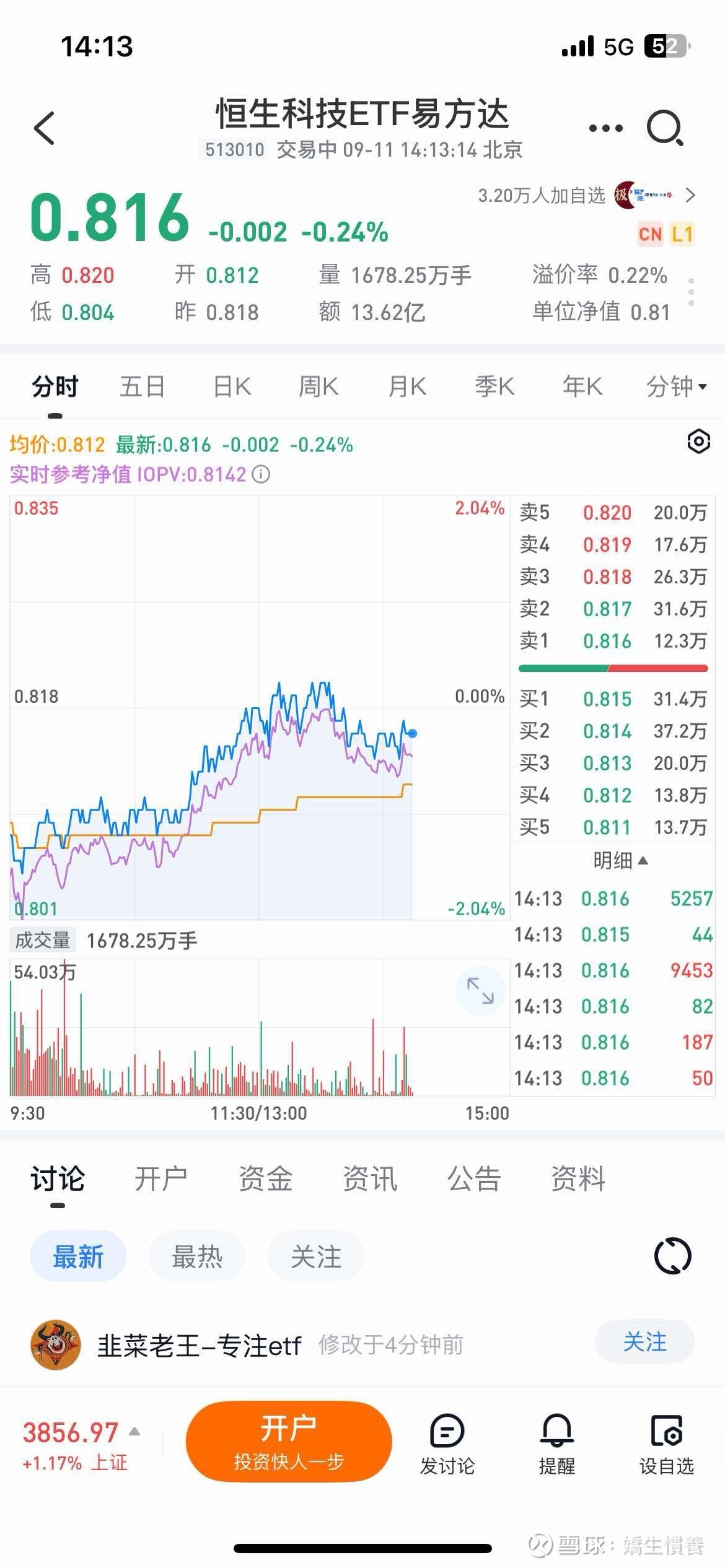The height and width of the screenshot is (1568, 725).
Task: Tap the IOPV info icon
Action: point(261,474)
